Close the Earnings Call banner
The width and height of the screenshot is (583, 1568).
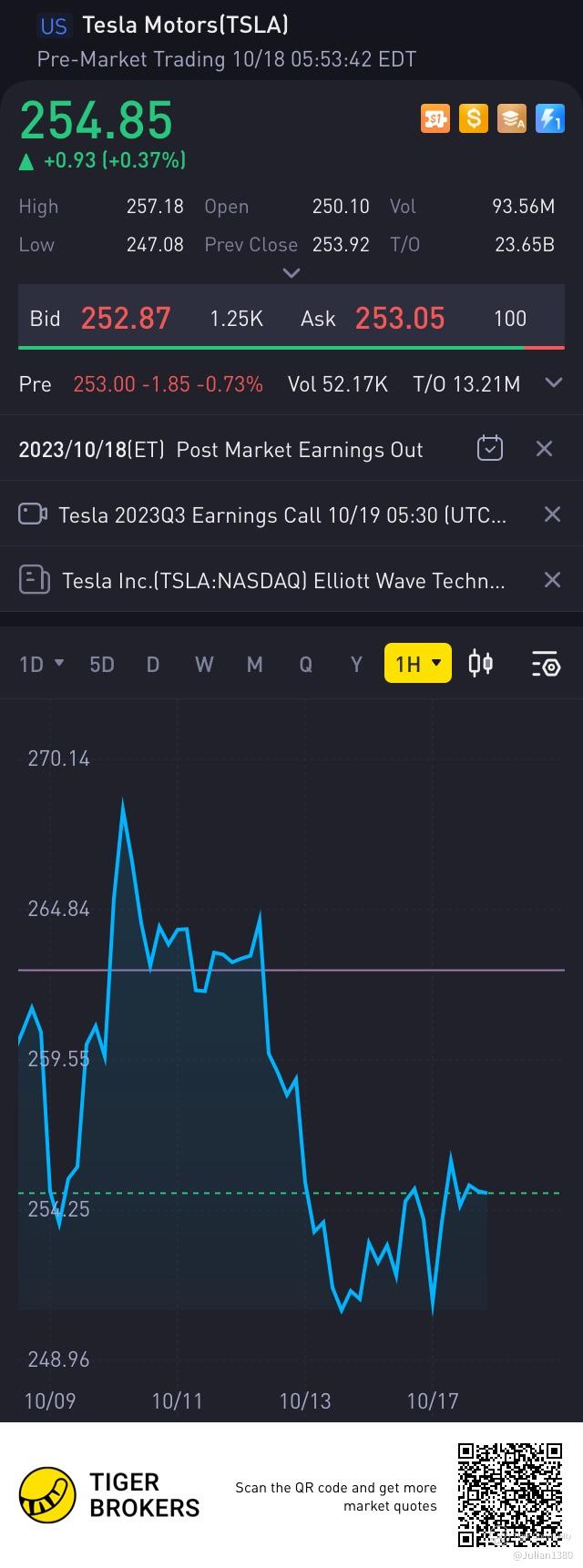tap(552, 514)
